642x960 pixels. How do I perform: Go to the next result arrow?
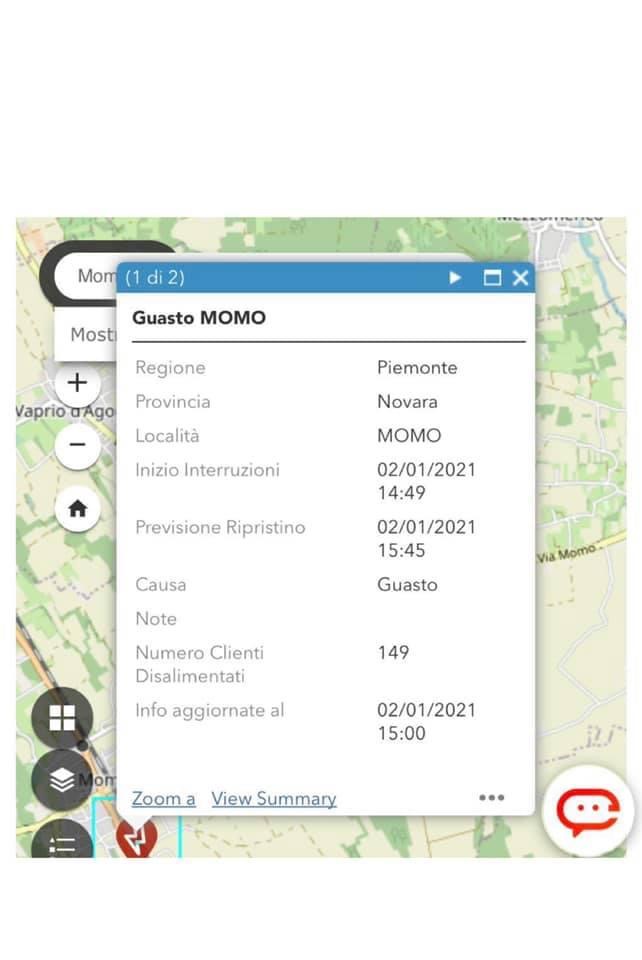[x=456, y=278]
